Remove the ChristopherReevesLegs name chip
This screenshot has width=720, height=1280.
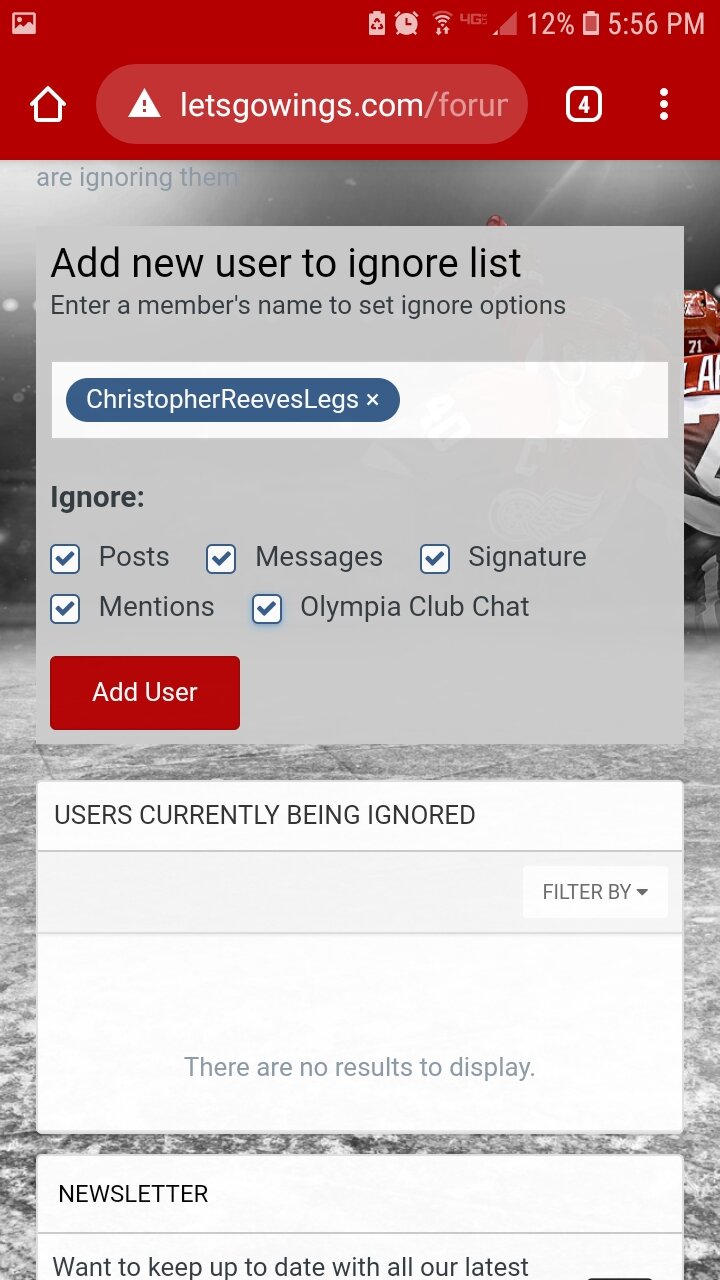point(373,400)
